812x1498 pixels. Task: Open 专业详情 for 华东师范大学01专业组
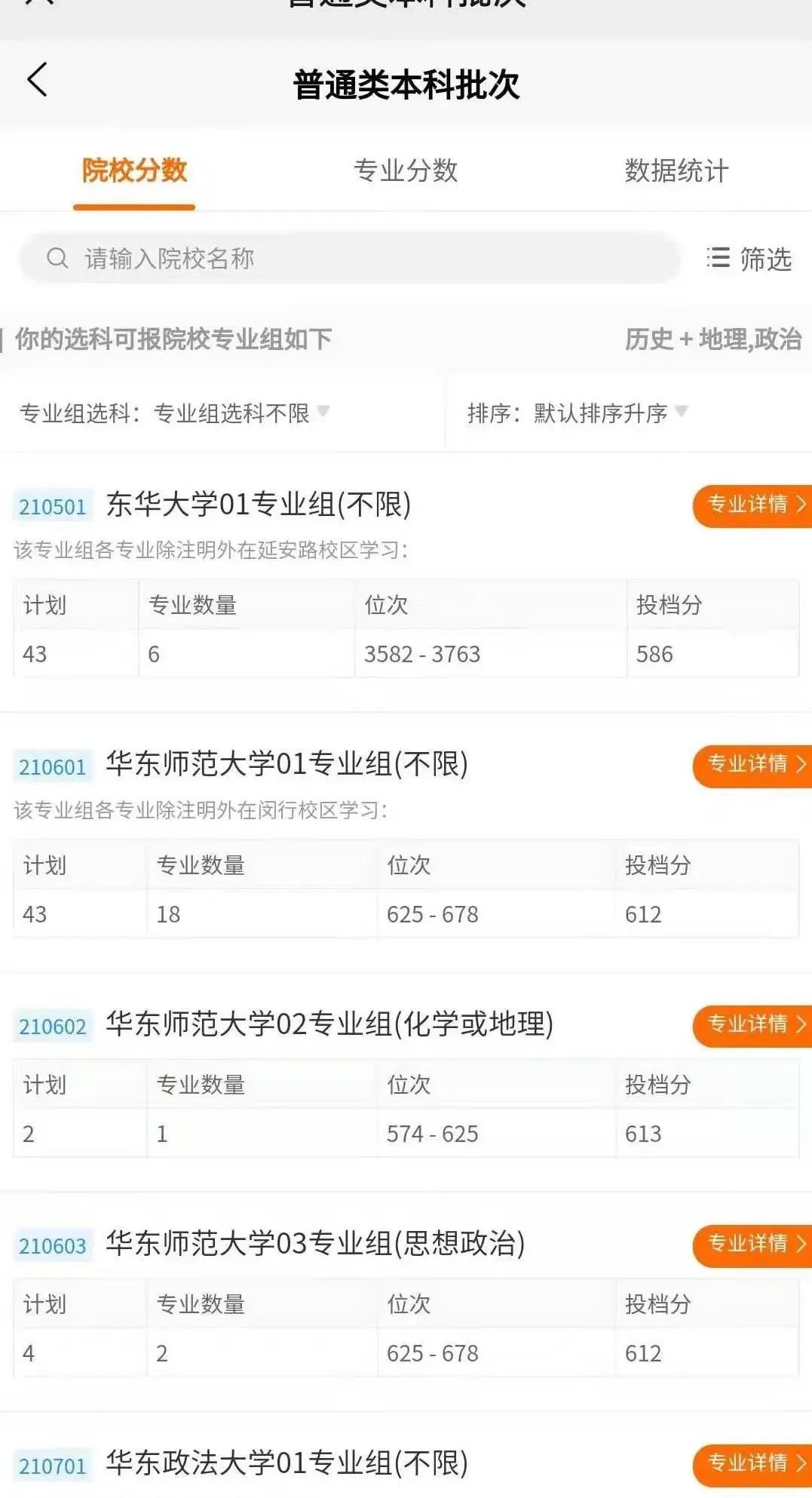[x=753, y=765]
